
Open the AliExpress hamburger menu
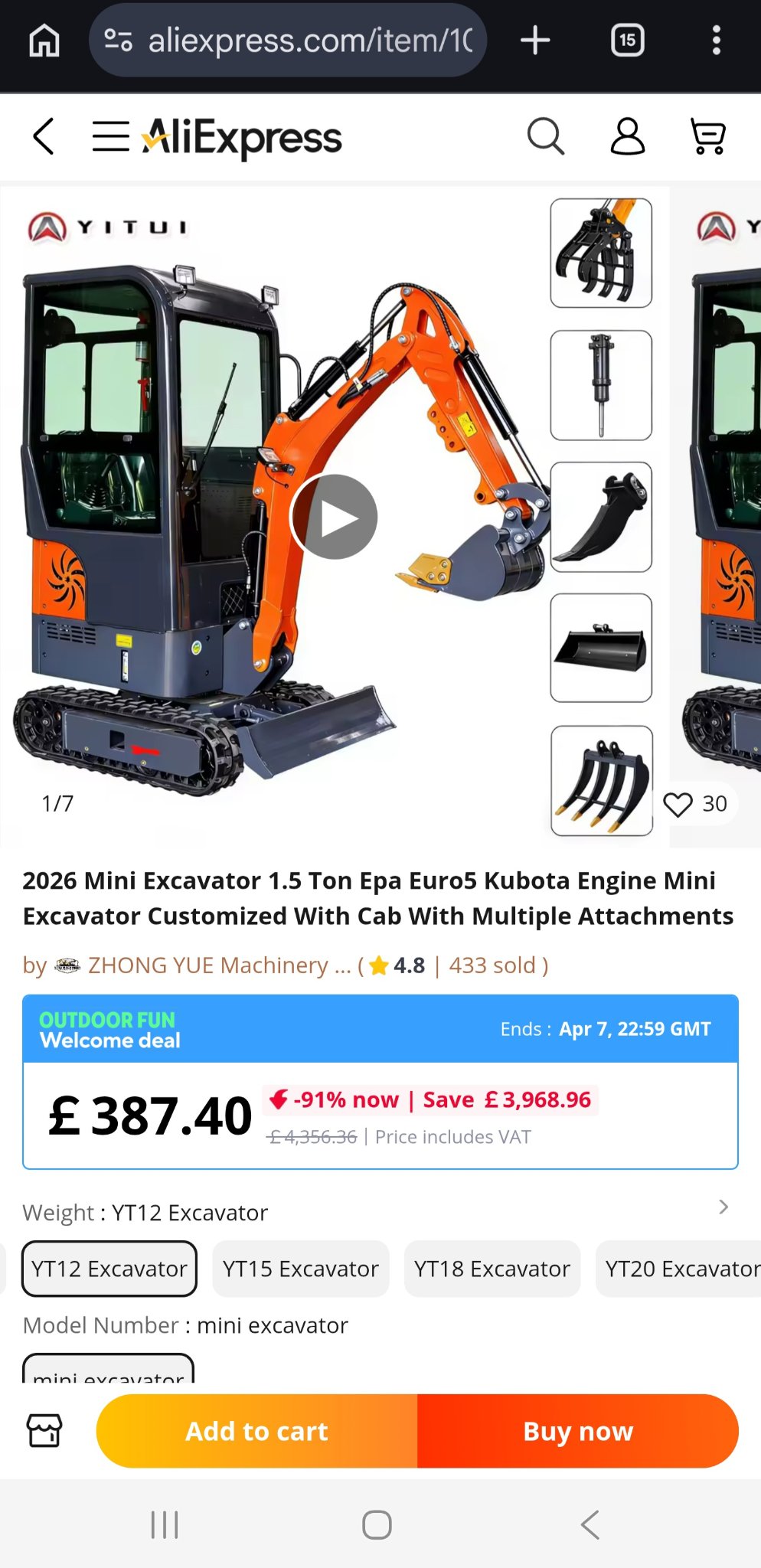click(x=110, y=137)
